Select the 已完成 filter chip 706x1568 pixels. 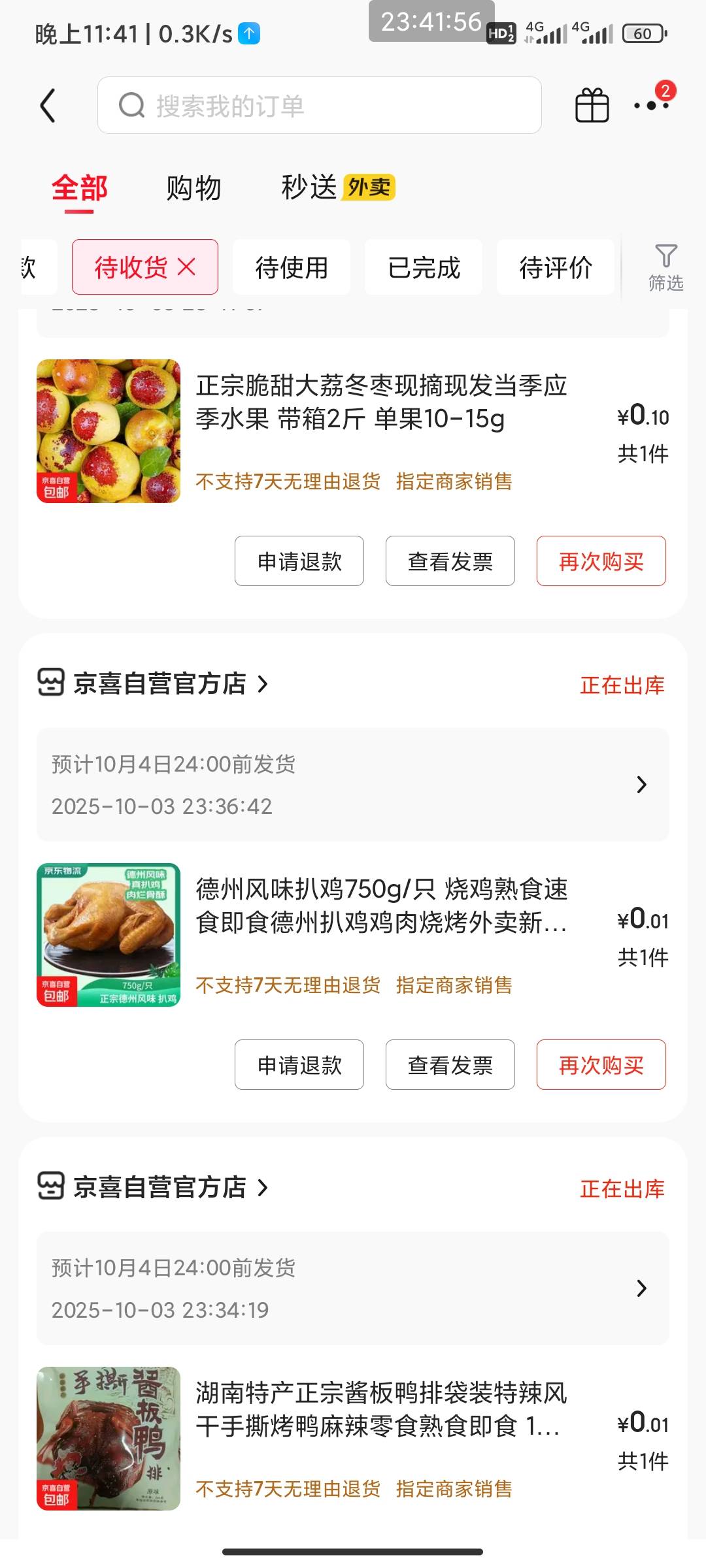tap(424, 267)
